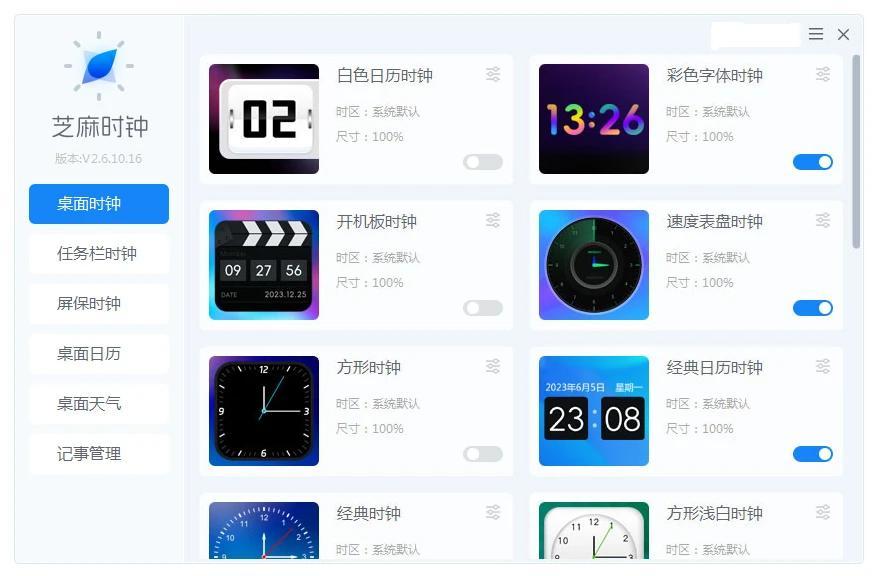878x576 pixels.
Task: Open 速度表盘时钟 settings icon
Action: coord(823,221)
